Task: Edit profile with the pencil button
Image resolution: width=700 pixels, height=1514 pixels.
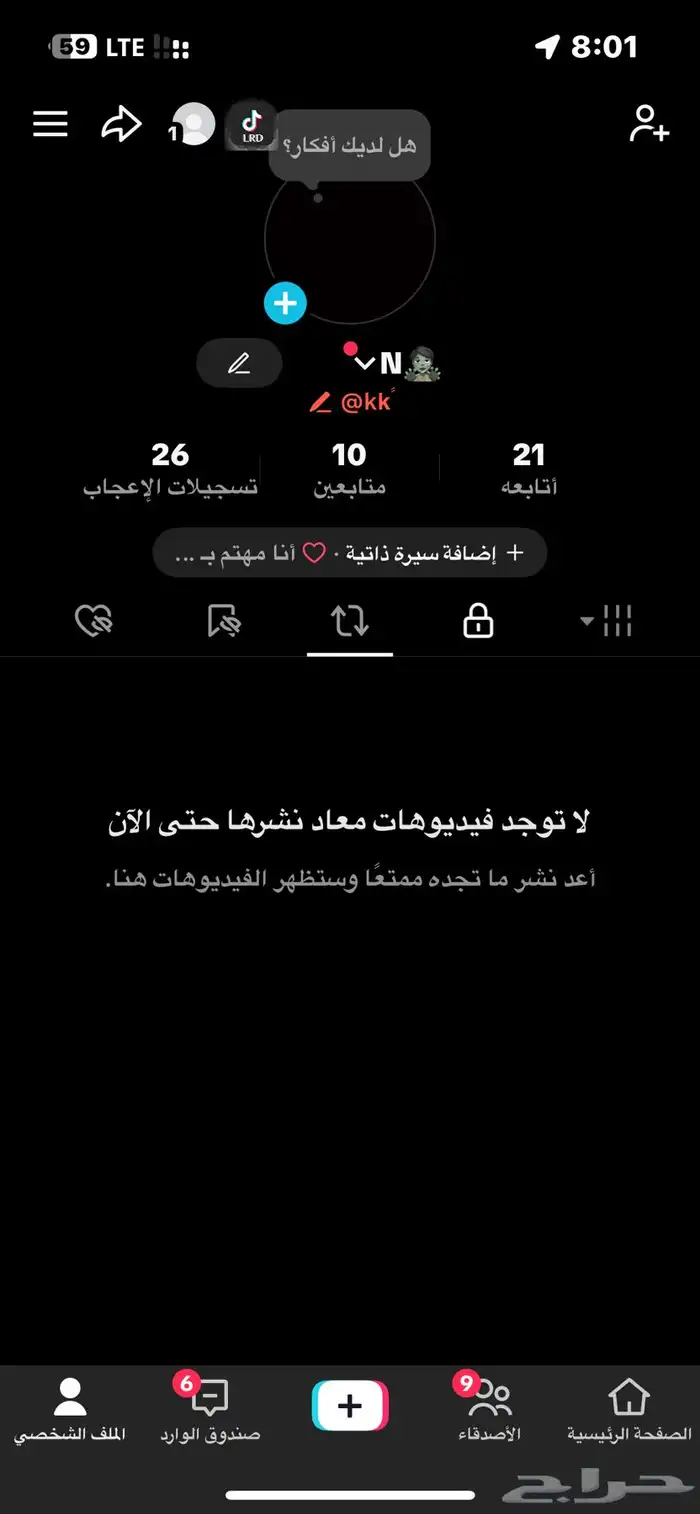Action: 239,363
